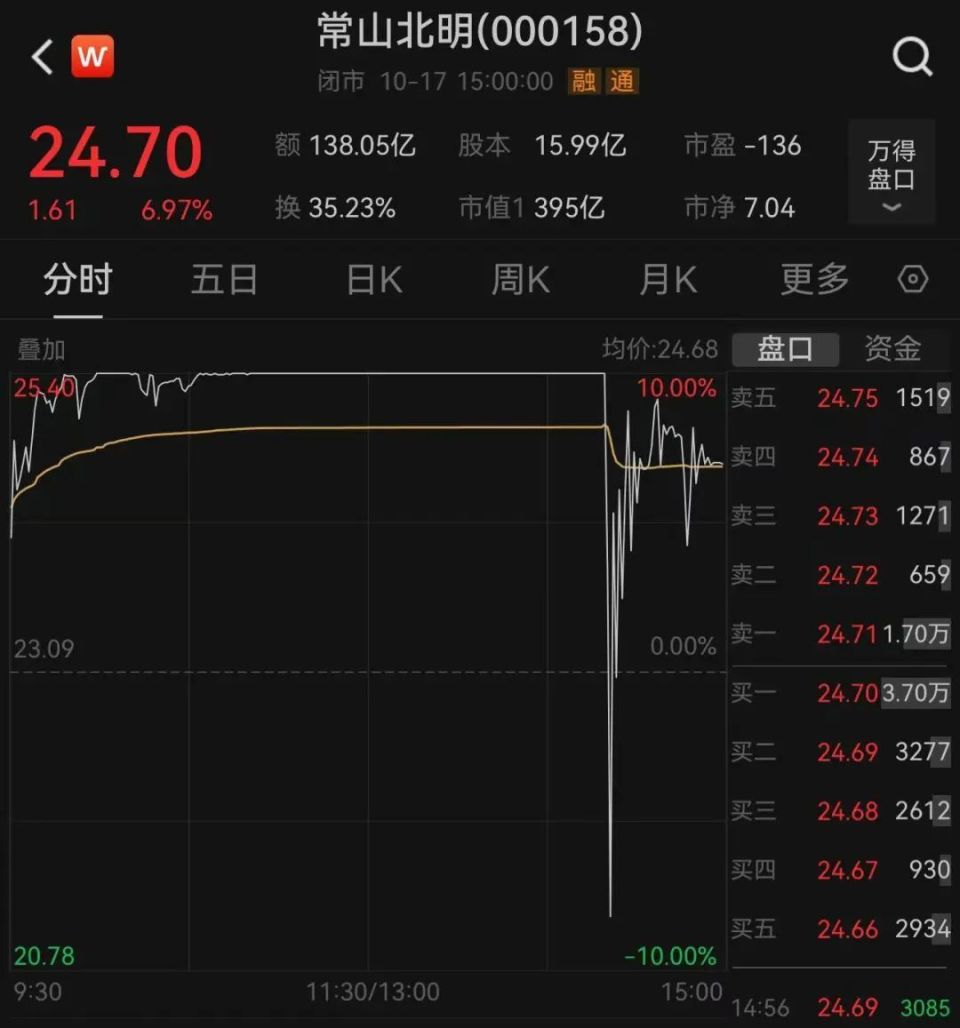Select the 日K daily candlestick tab
The width and height of the screenshot is (960, 1028).
click(x=371, y=280)
